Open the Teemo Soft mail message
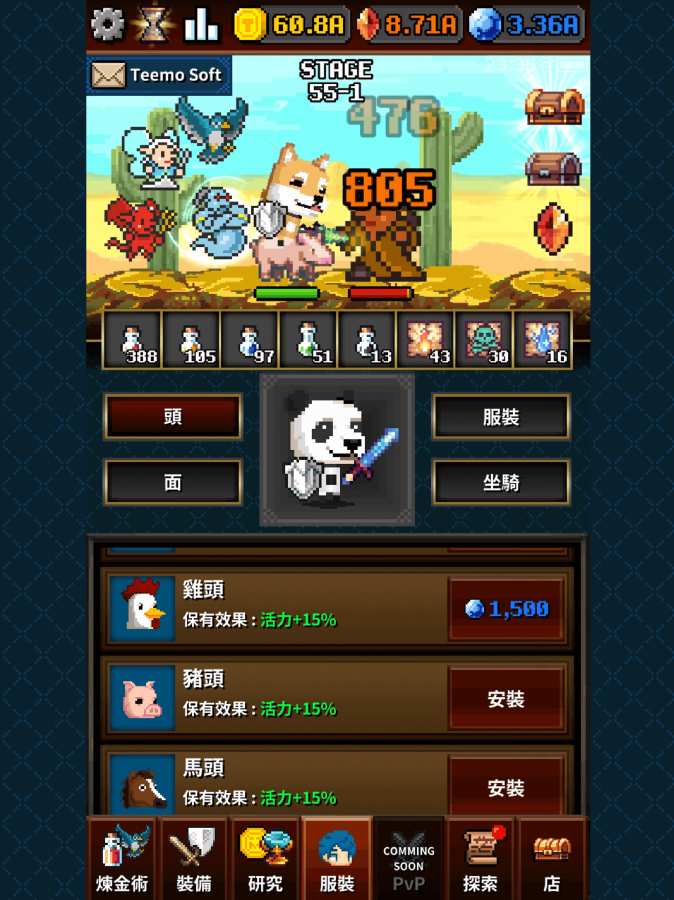Screen dimensions: 674x900 [x=158, y=75]
